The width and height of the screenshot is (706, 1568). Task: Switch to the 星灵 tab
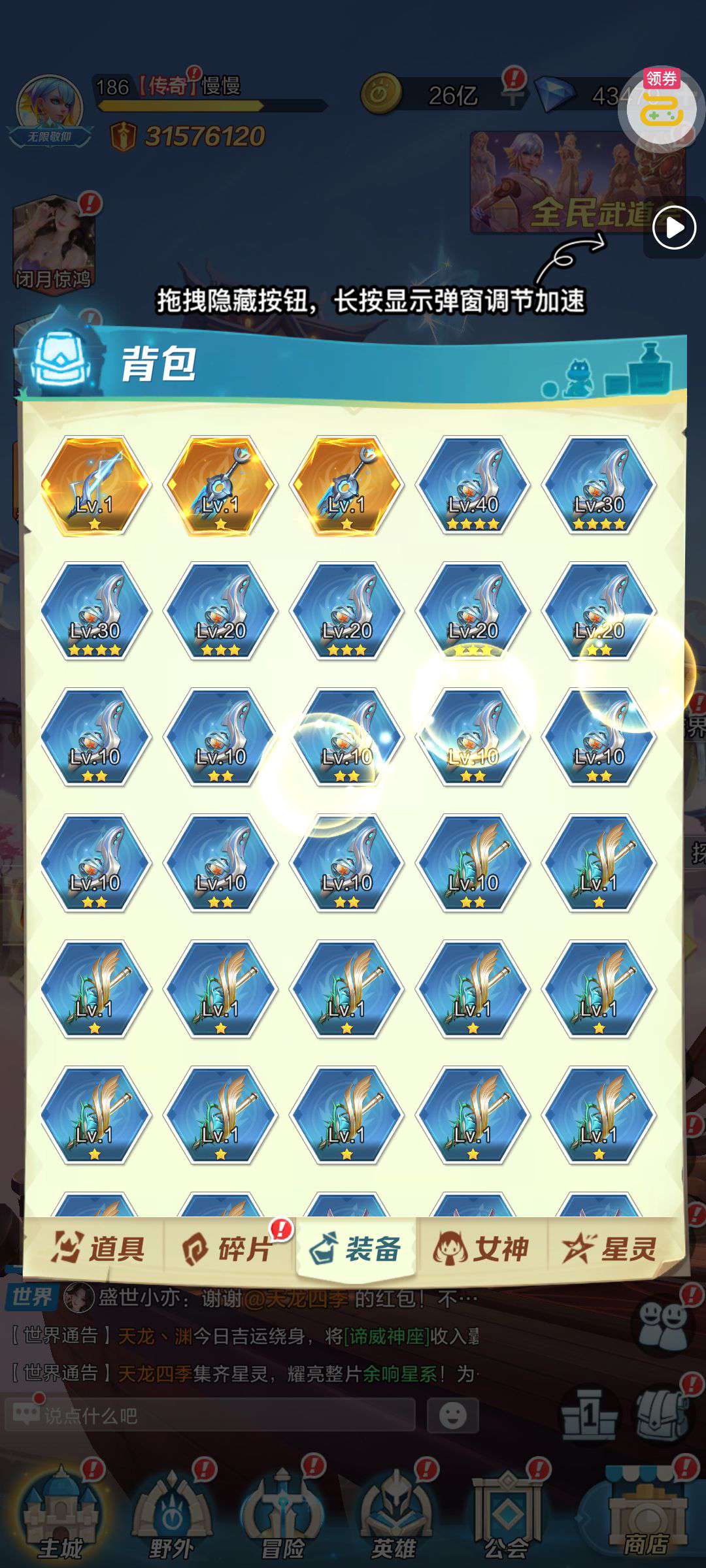611,1249
